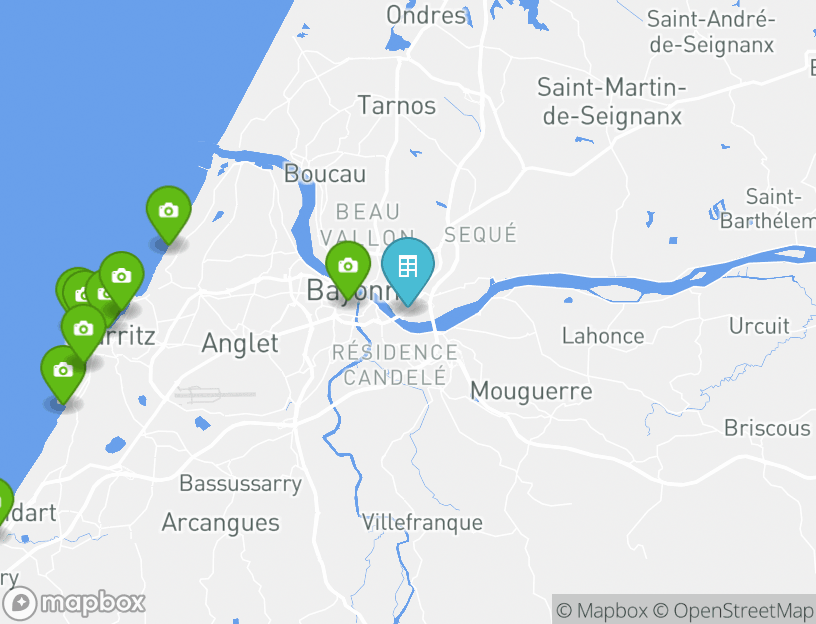Viewport: 816px width, 624px height.
Task: Tap the camera pin beside the Bidart label
Action: (2, 500)
